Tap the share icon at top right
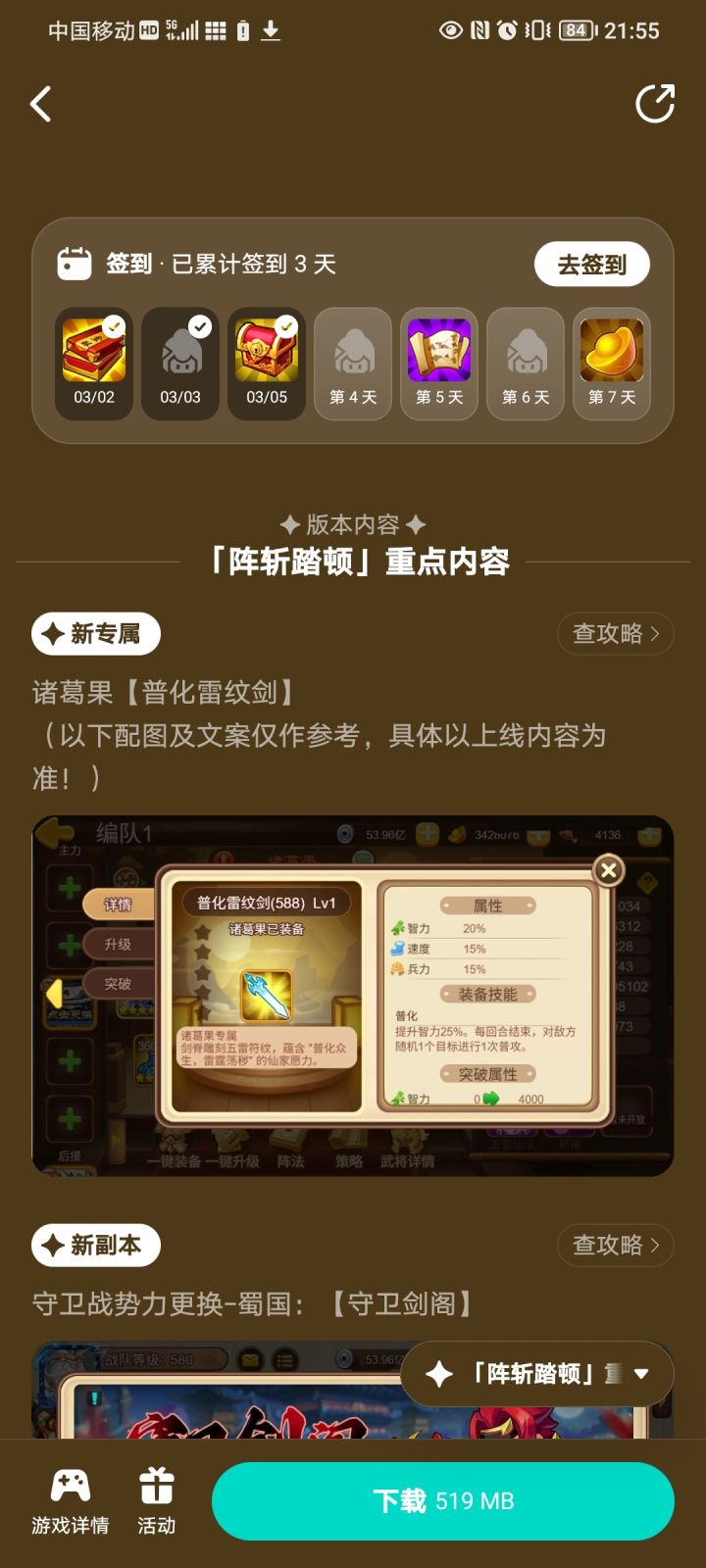Image resolution: width=706 pixels, height=1568 pixels. click(x=656, y=103)
